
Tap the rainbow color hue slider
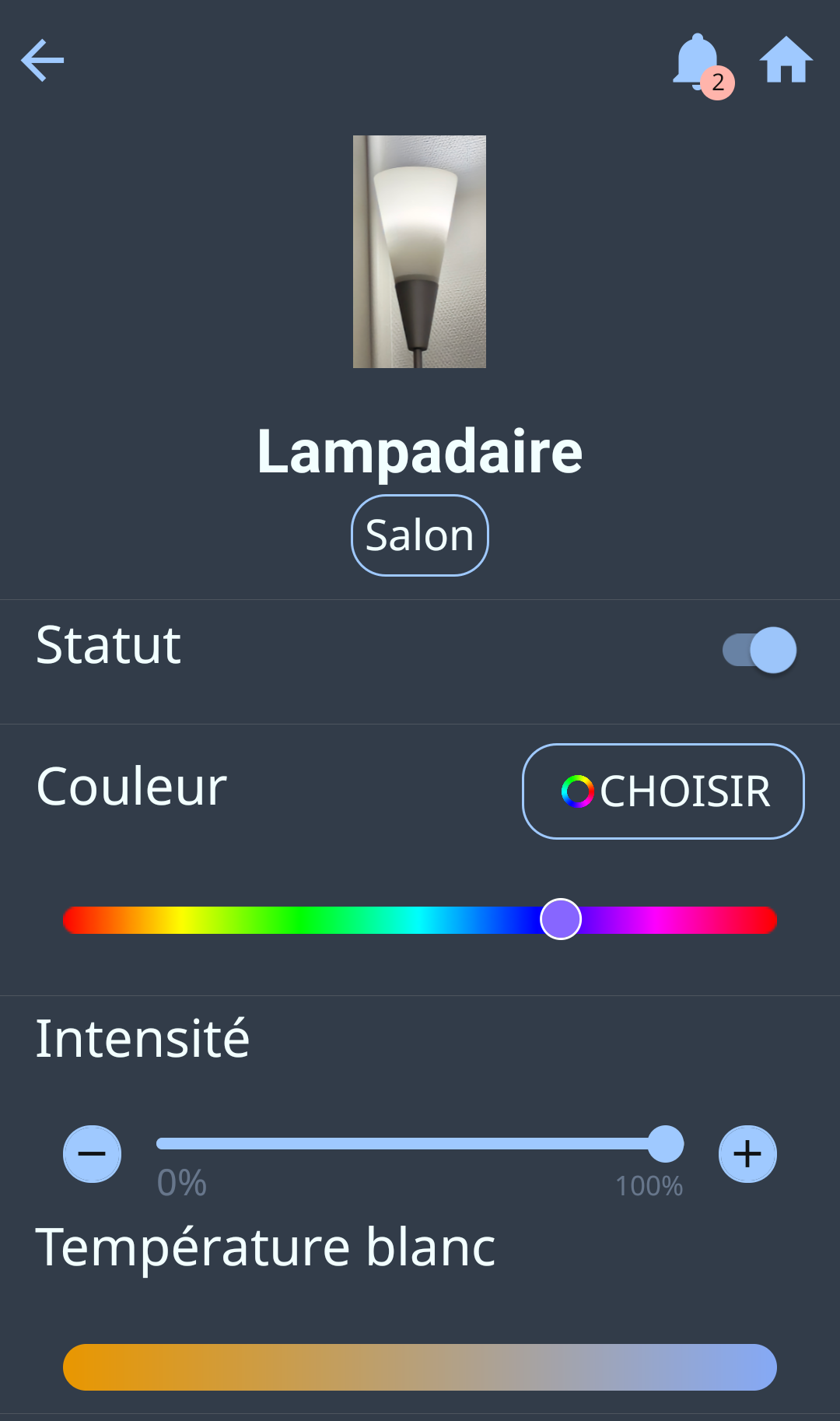(420, 920)
